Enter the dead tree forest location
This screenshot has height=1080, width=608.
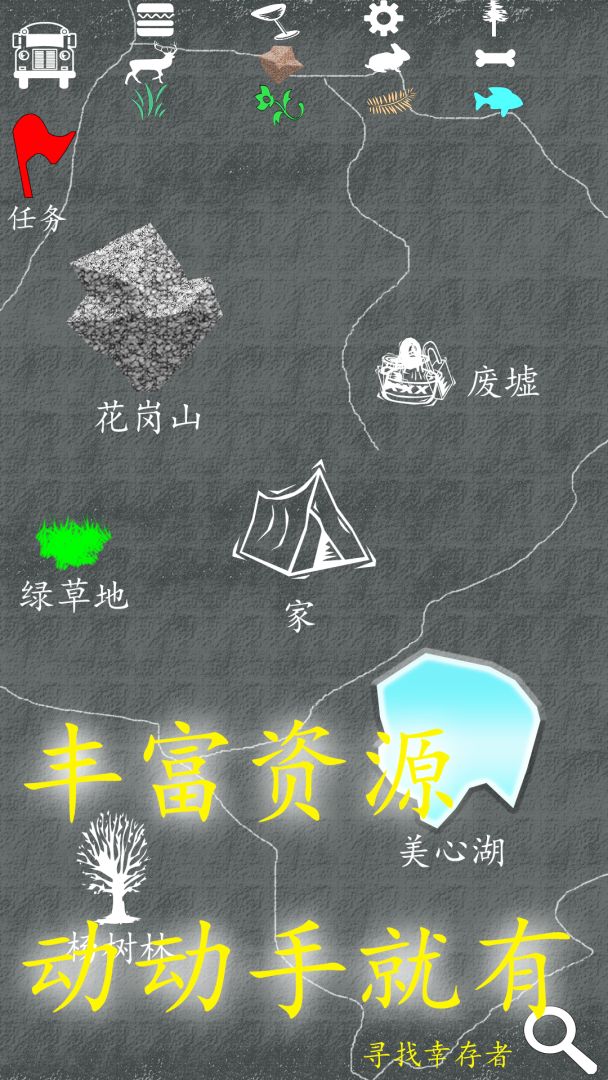[112, 868]
